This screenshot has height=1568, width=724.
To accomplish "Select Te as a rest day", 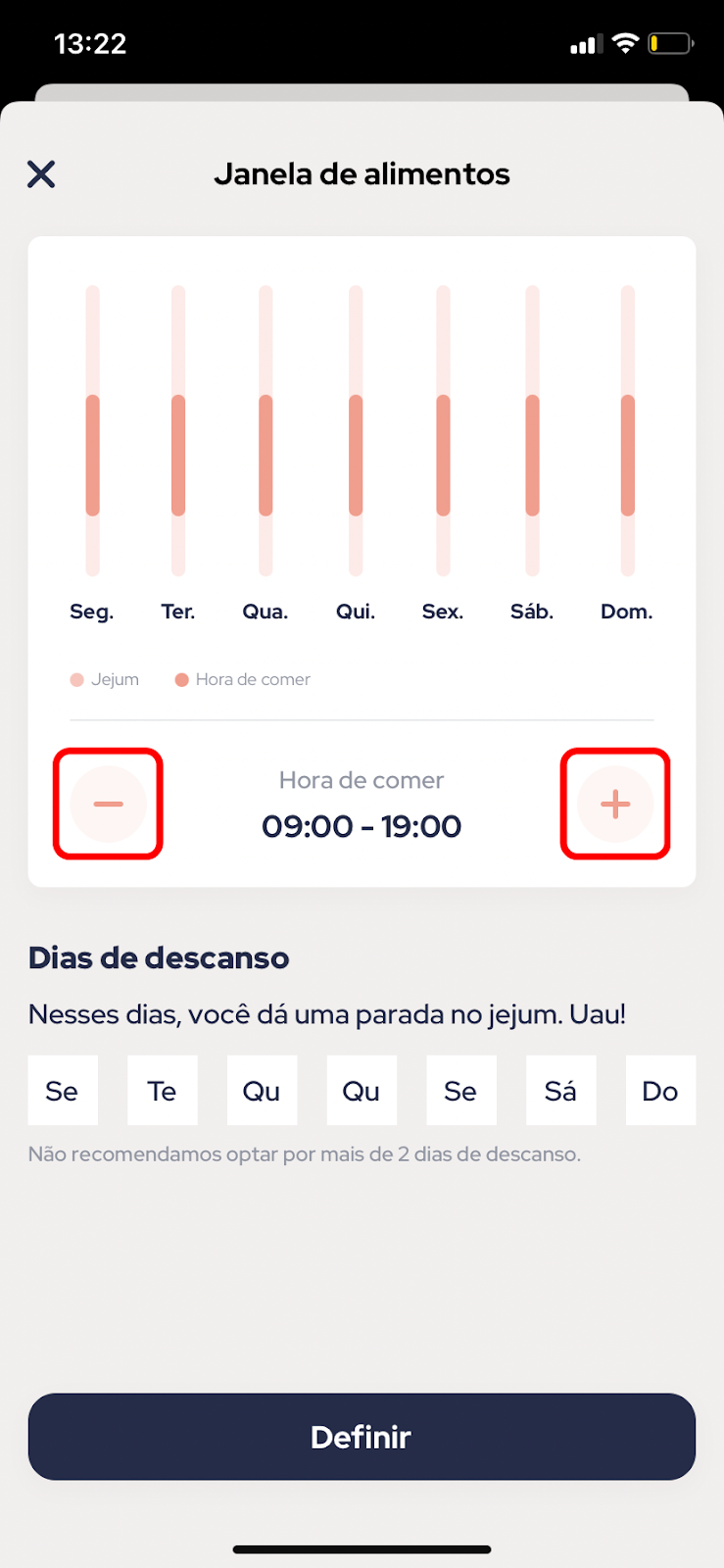I will tap(163, 1091).
